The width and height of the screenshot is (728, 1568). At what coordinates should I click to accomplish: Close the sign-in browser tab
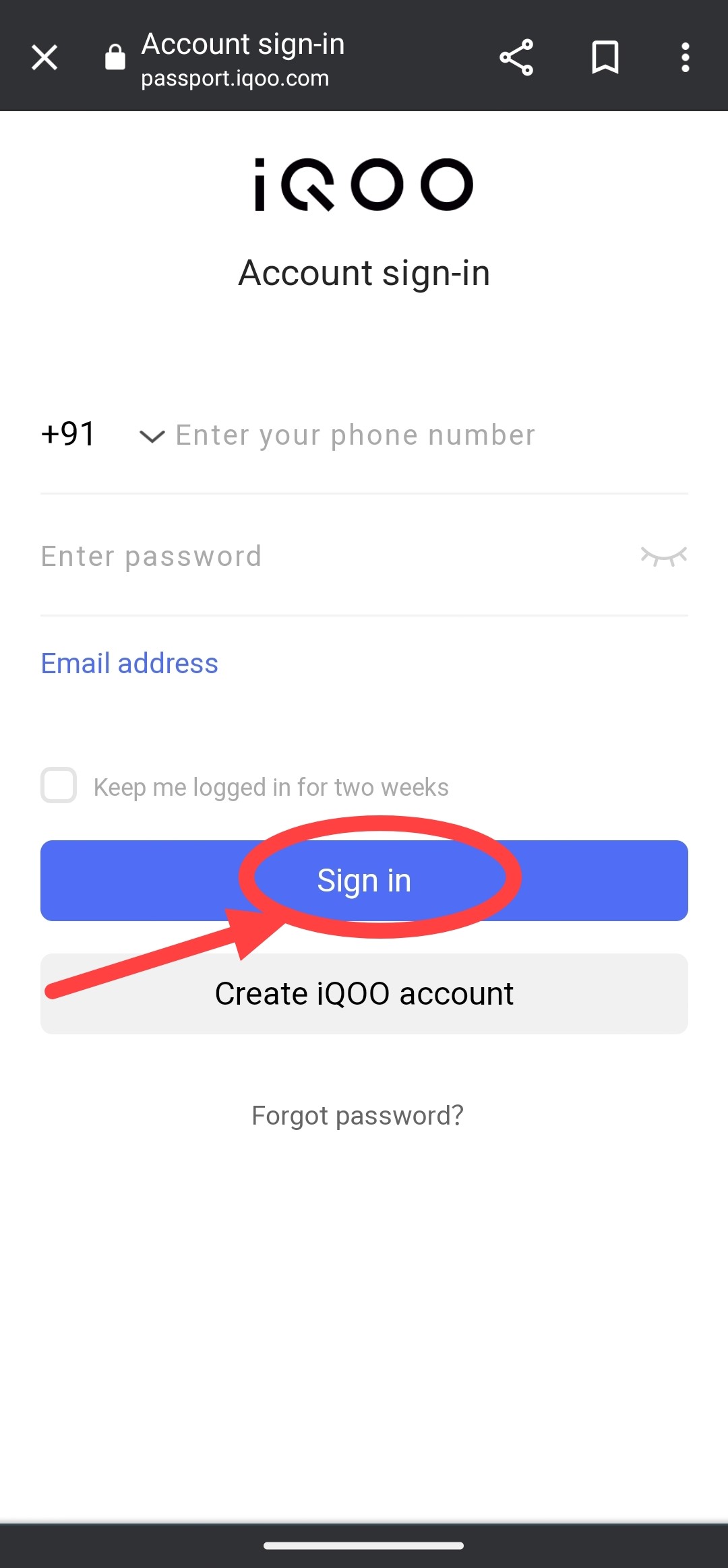pos(44,57)
